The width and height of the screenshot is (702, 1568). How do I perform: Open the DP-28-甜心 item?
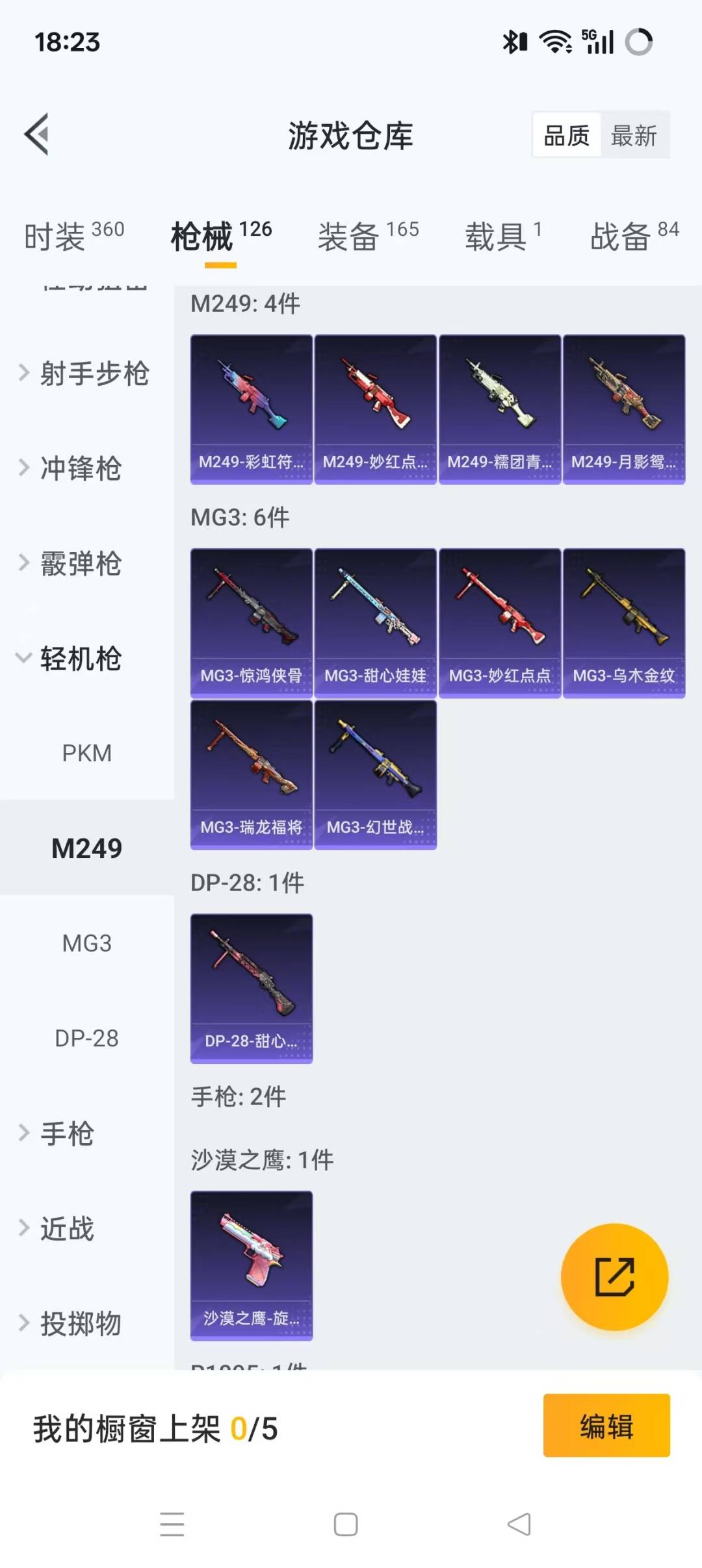pyautogui.click(x=250, y=989)
